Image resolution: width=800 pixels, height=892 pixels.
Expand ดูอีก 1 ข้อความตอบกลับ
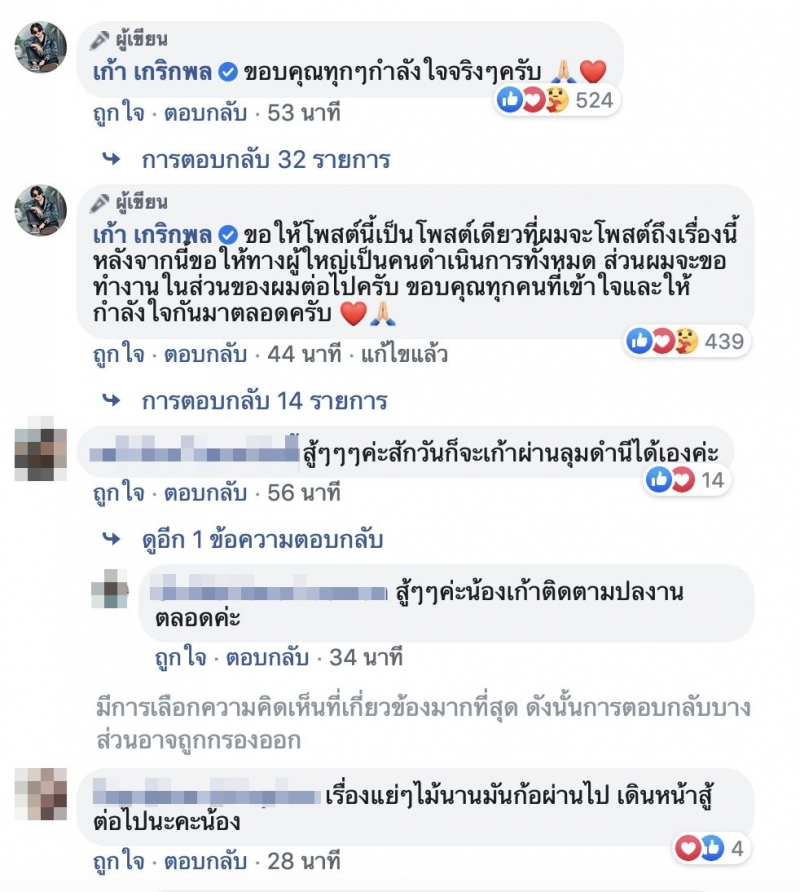[x=262, y=540]
